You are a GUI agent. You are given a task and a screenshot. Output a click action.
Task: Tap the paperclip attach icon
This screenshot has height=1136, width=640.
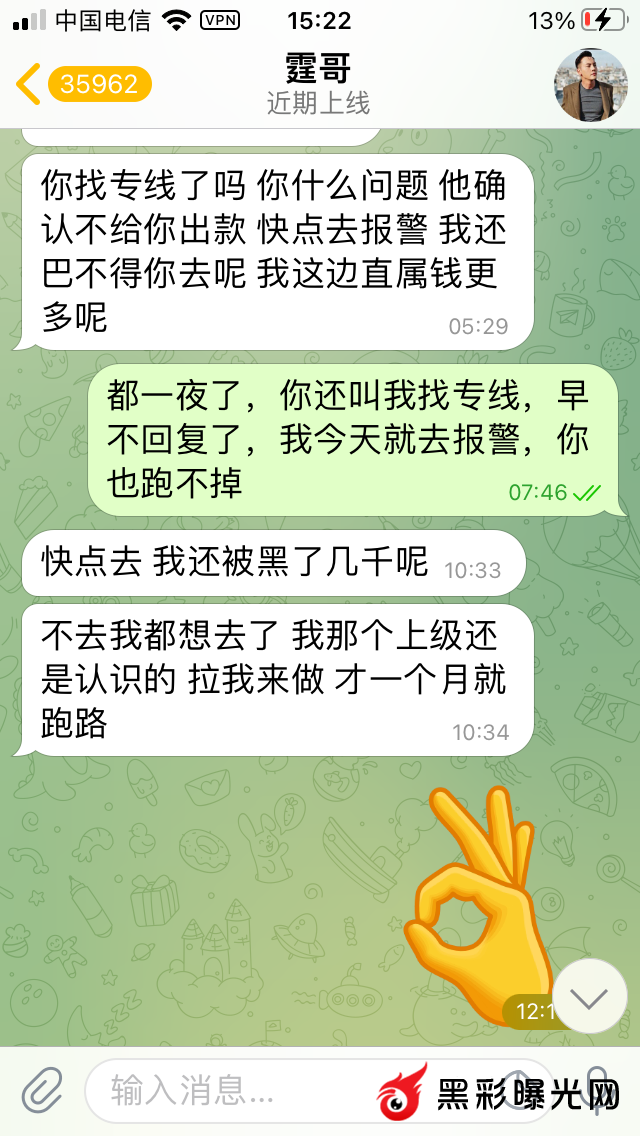point(42,1090)
